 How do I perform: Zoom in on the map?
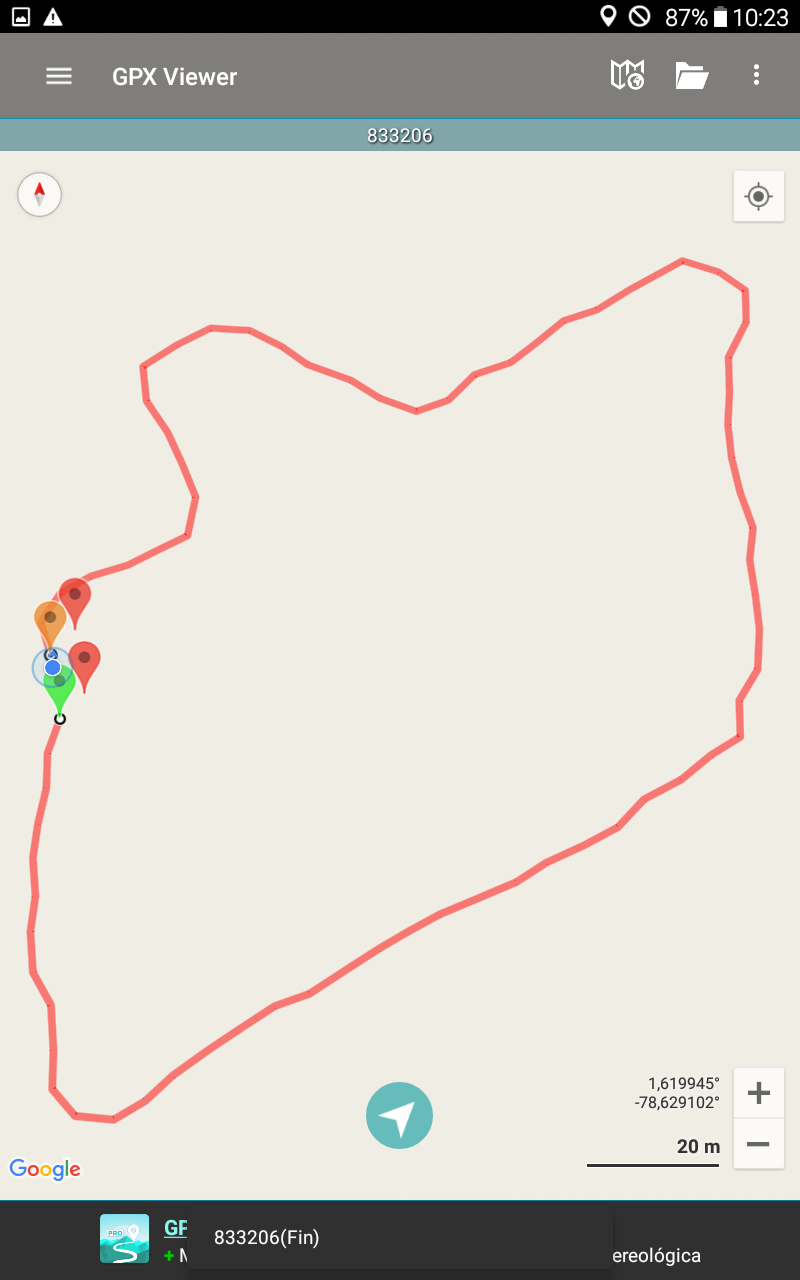coord(758,1093)
